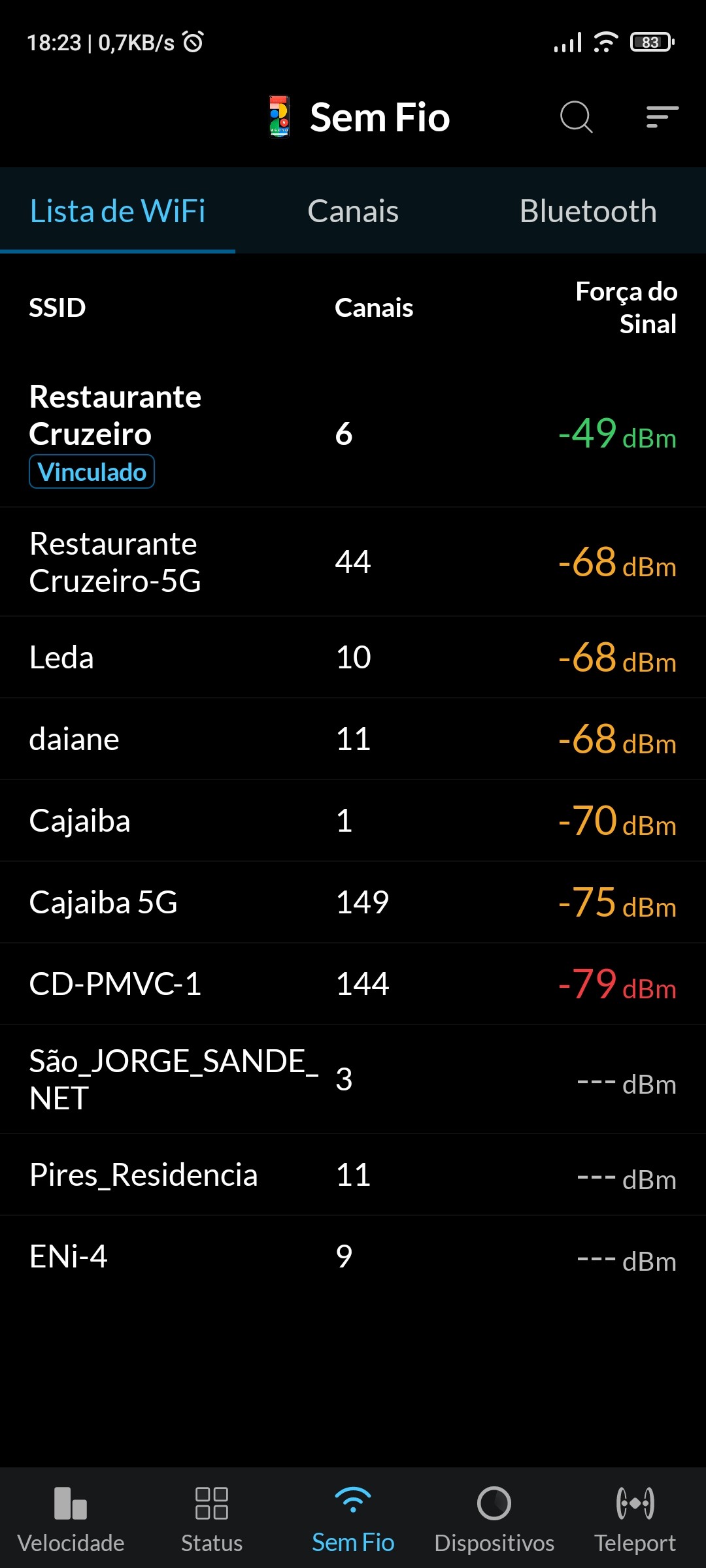Image resolution: width=706 pixels, height=1568 pixels.
Task: Open the daiane network entry
Action: pos(353,739)
